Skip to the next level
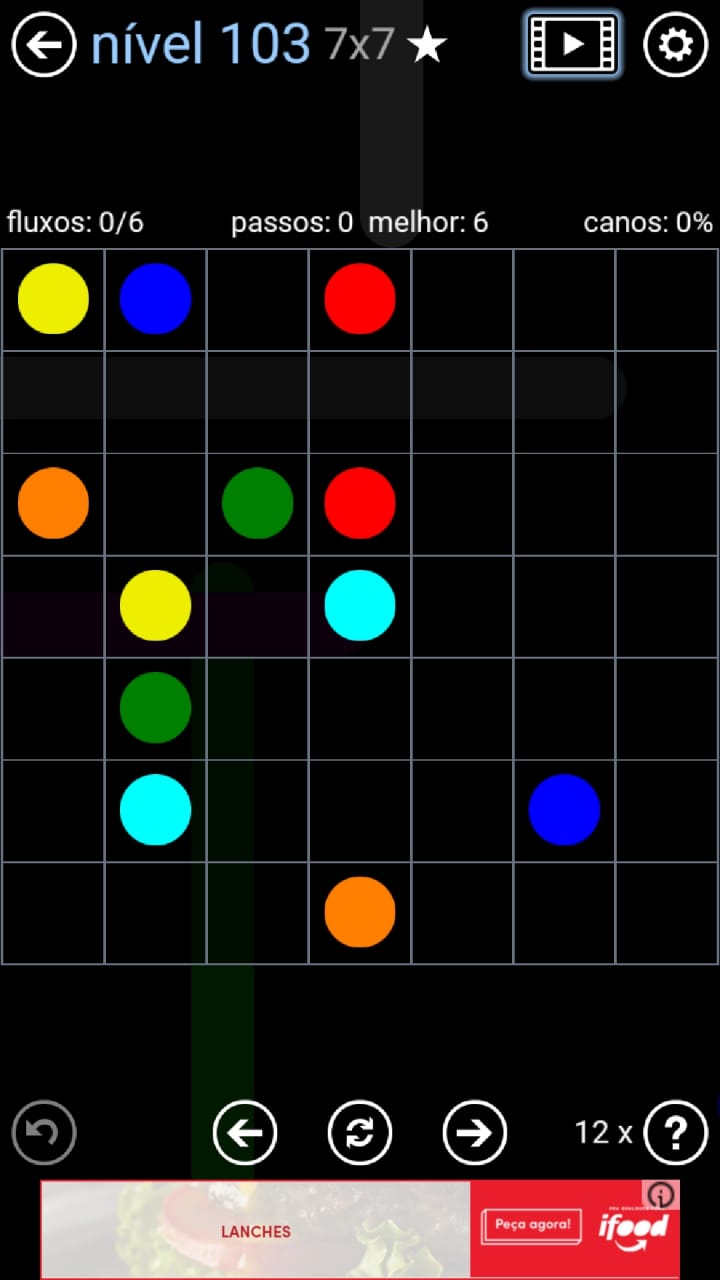This screenshot has width=720, height=1280. point(474,1132)
